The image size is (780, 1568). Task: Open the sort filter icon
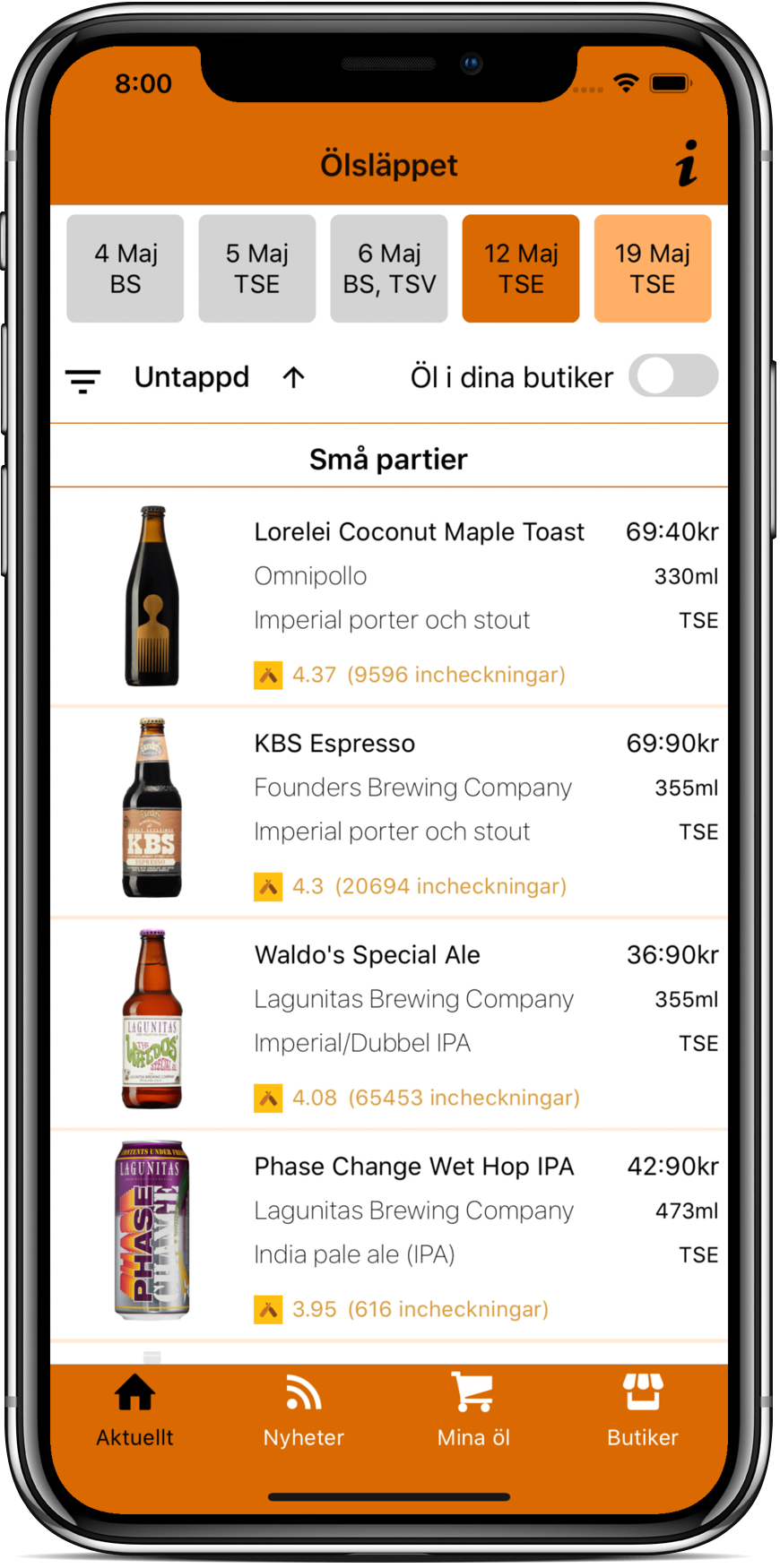pos(83,380)
